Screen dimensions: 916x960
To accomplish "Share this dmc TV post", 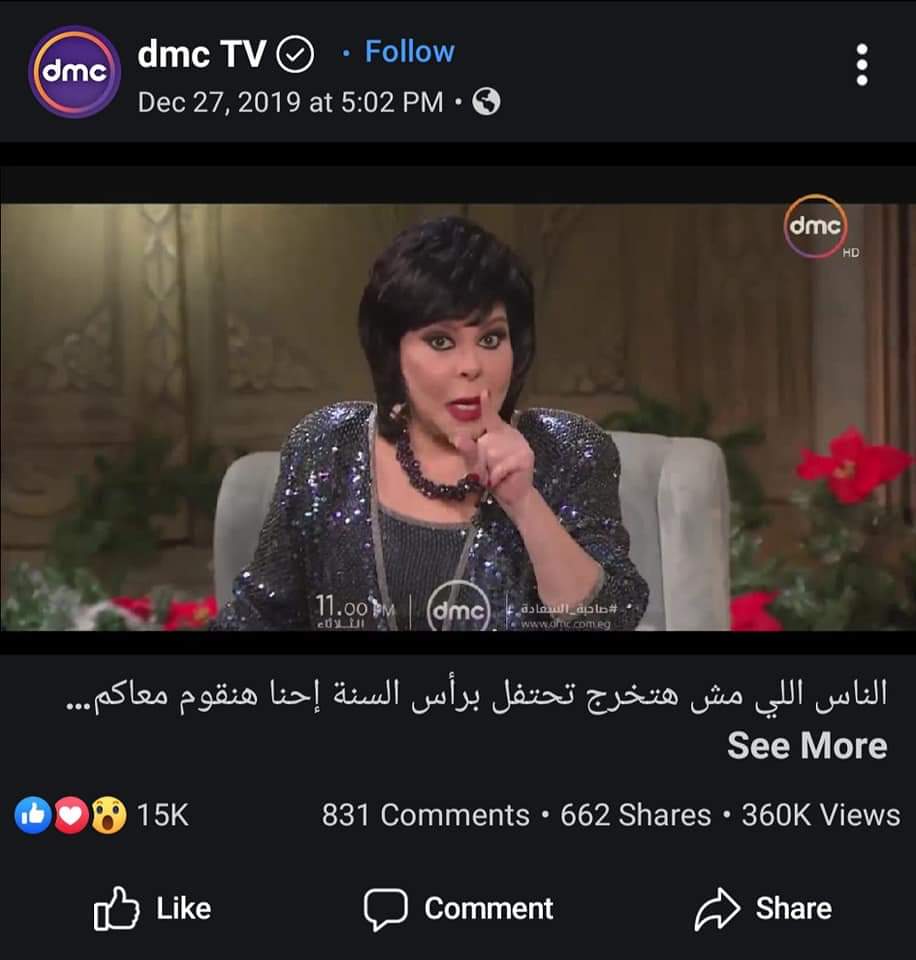I will coord(763,908).
